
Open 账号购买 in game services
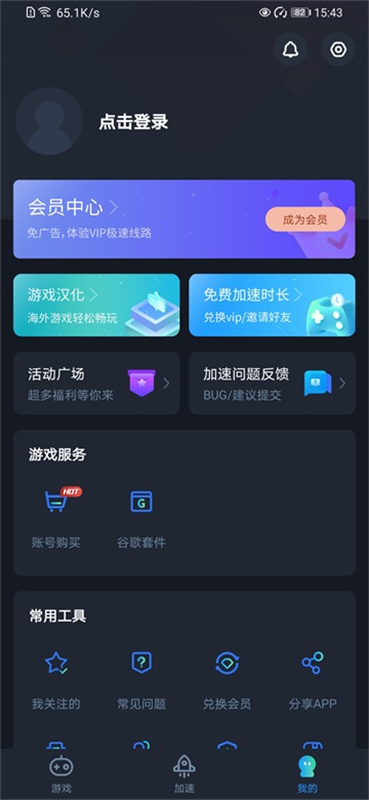[56, 517]
